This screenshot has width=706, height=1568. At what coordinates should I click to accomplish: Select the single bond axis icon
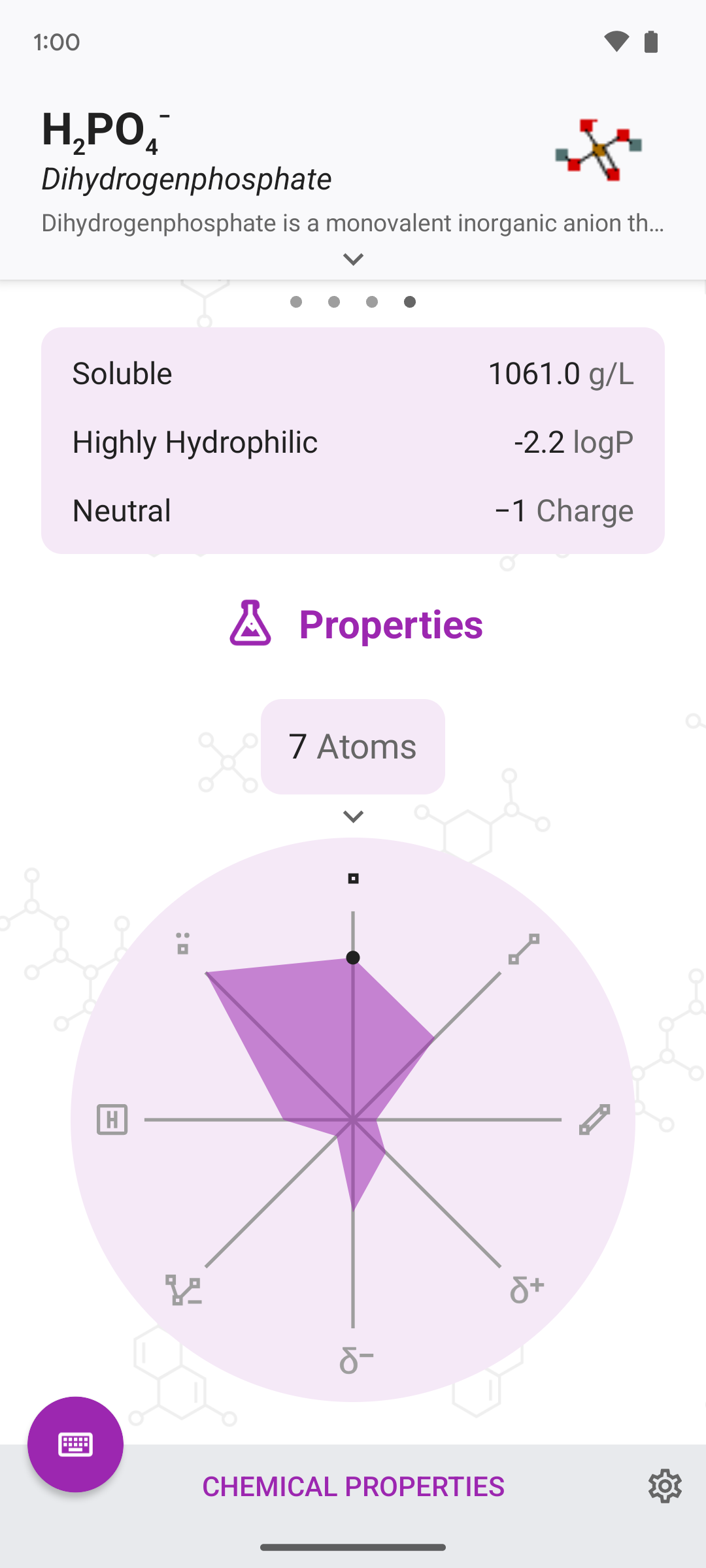[524, 949]
